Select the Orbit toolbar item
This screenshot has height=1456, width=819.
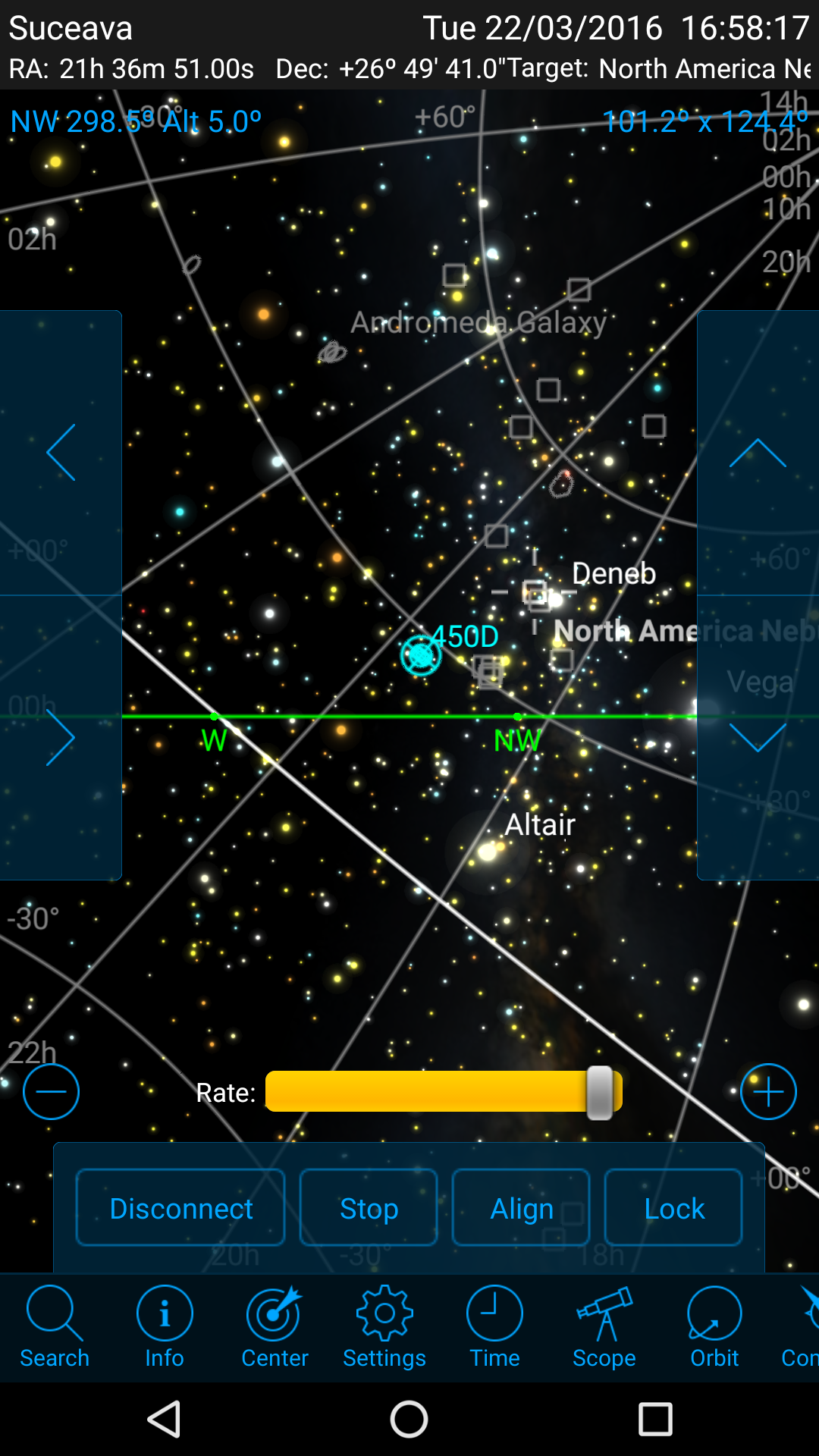pos(714,1327)
